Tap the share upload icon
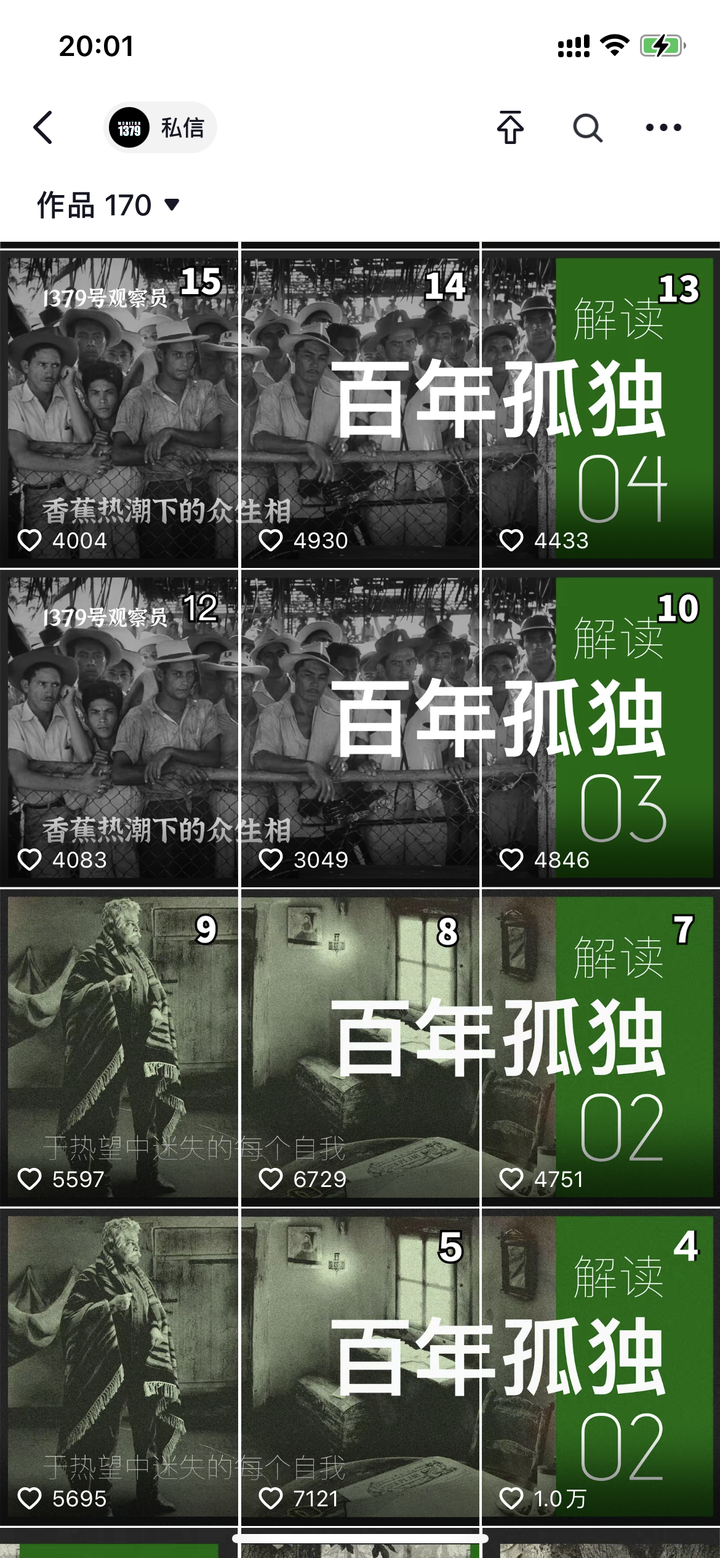 (x=510, y=128)
